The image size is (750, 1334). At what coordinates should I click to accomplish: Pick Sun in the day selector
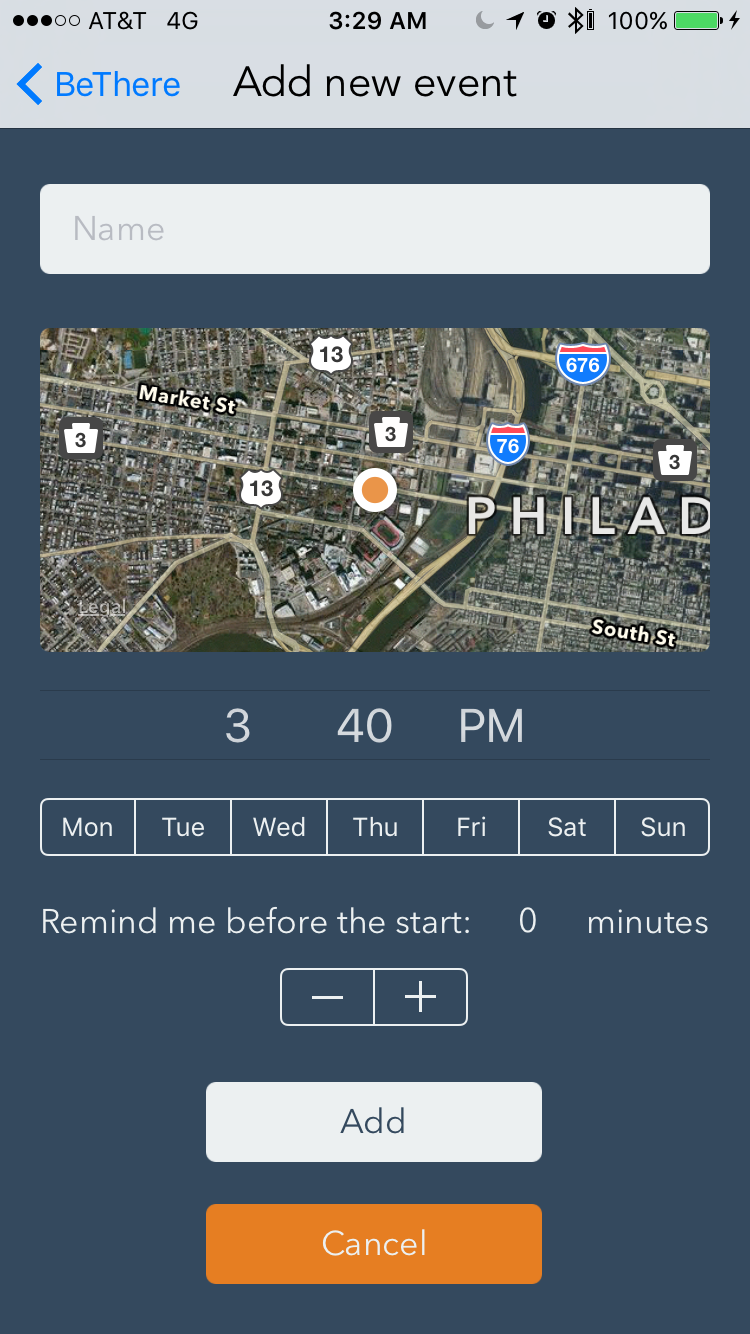(x=663, y=827)
